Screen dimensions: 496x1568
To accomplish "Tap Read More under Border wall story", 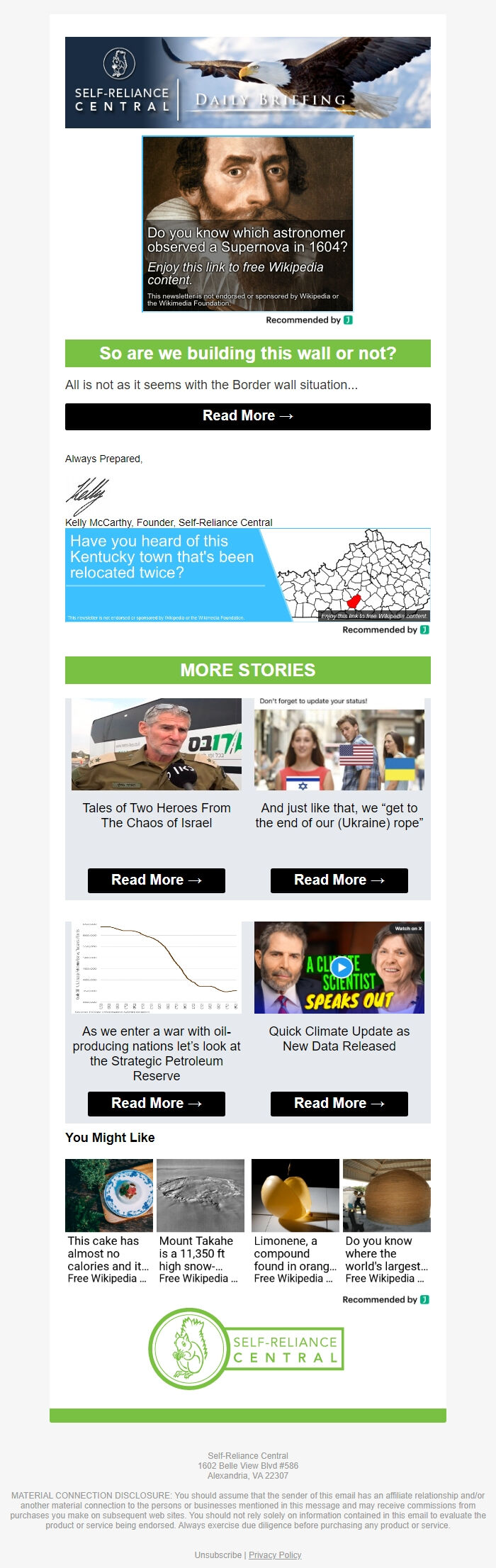I will 247,416.
